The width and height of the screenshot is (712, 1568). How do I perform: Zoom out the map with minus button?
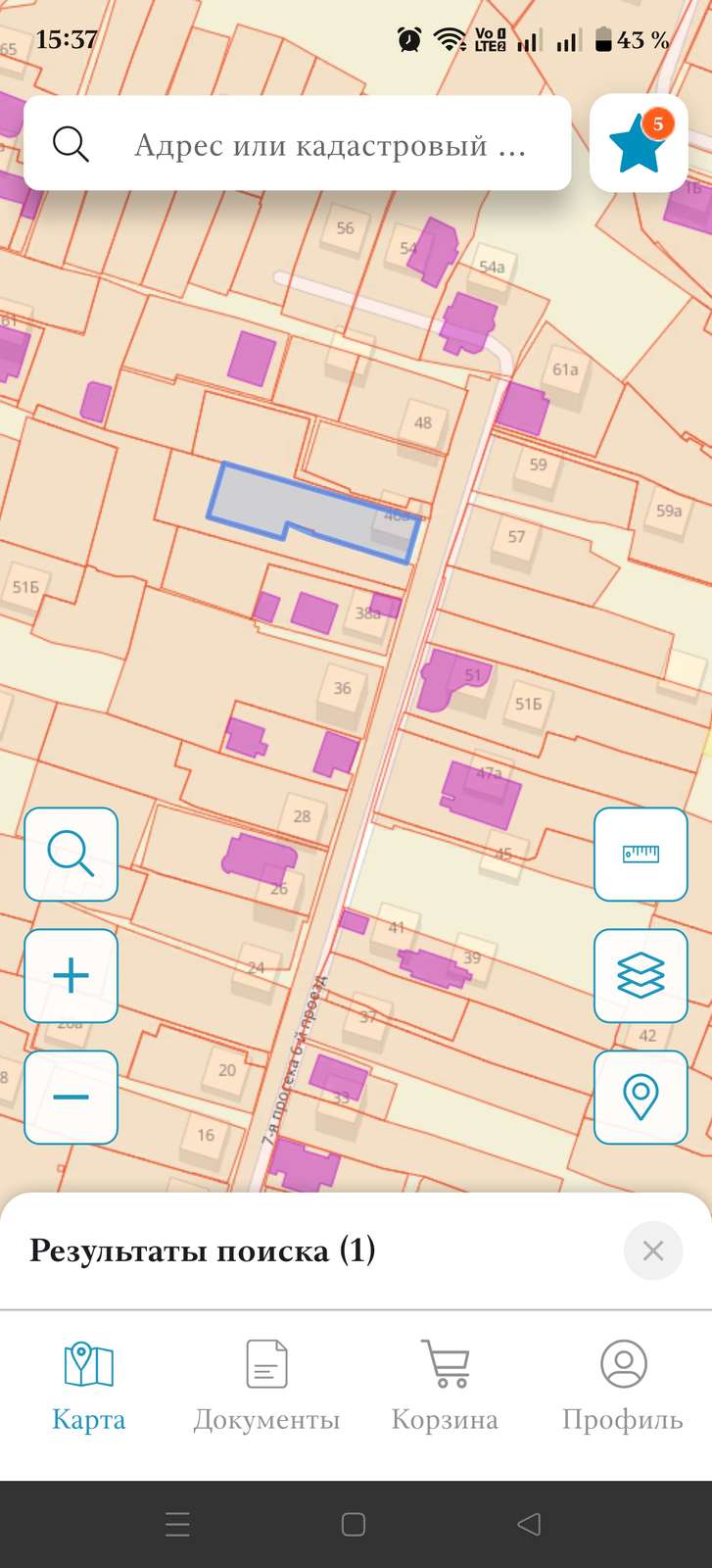click(71, 1097)
